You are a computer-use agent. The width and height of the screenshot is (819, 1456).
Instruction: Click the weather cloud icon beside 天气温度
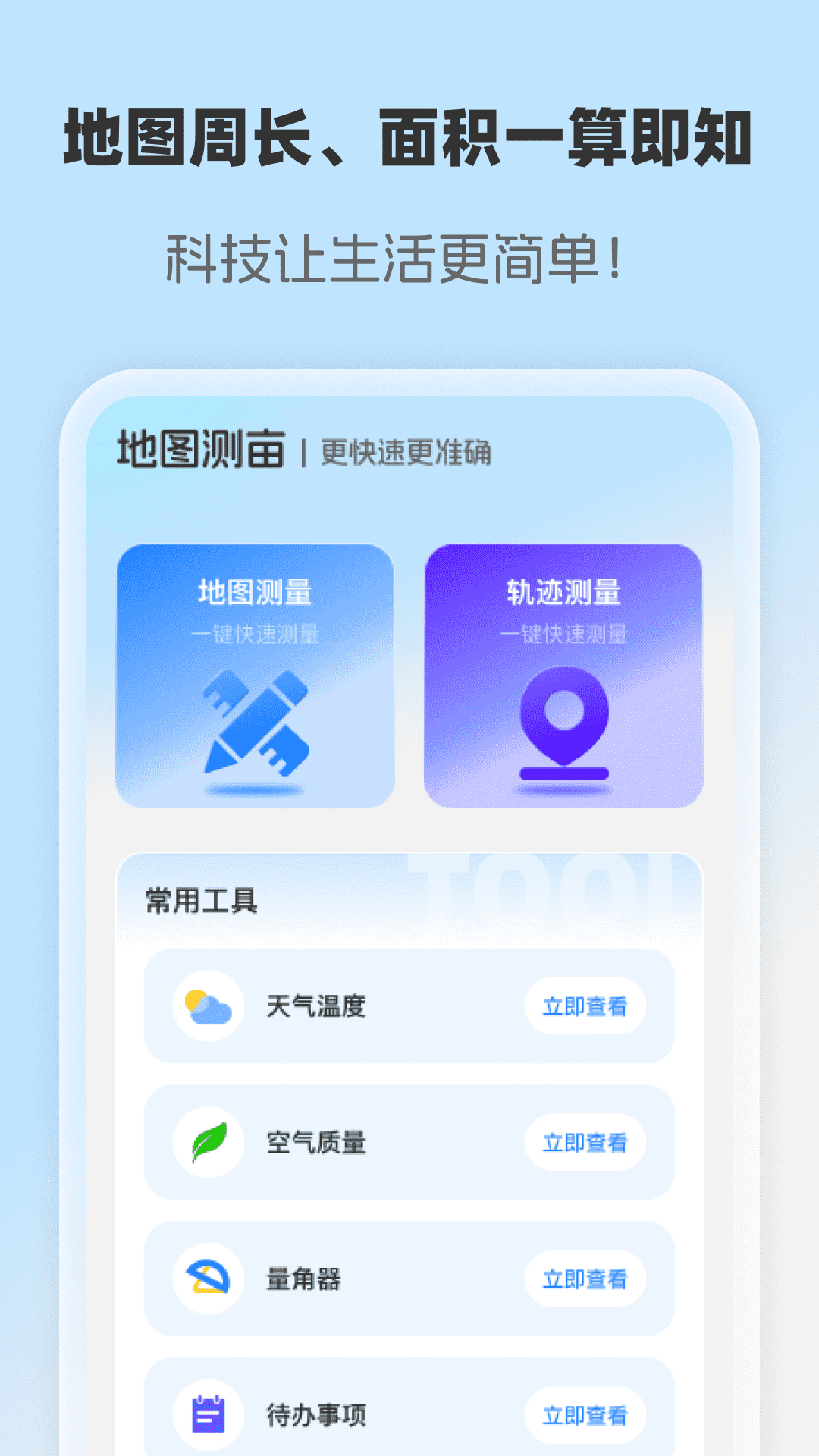(x=206, y=1006)
